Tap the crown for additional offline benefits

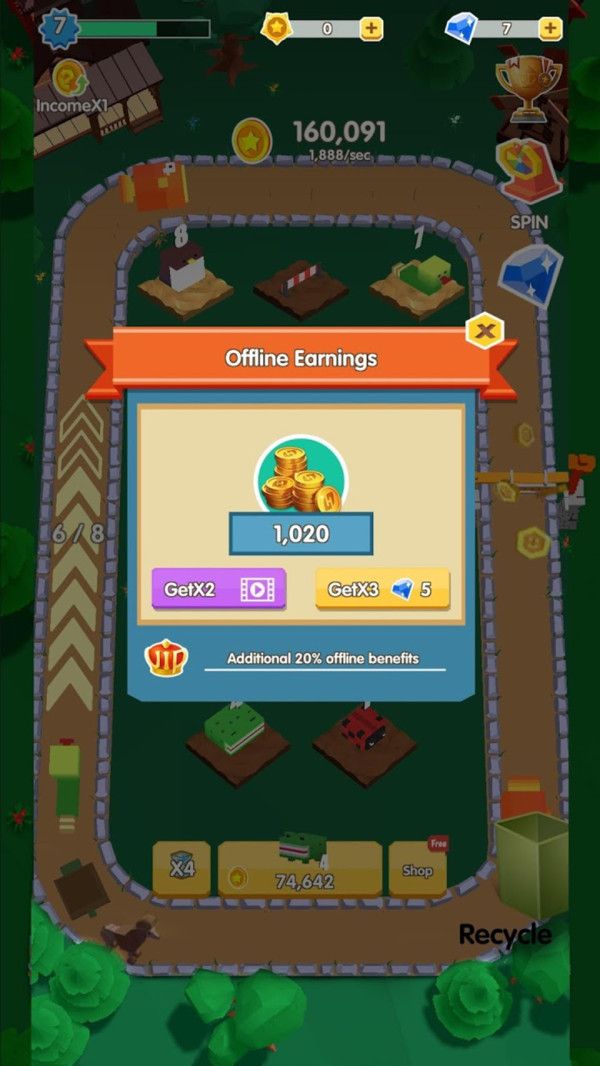point(167,657)
